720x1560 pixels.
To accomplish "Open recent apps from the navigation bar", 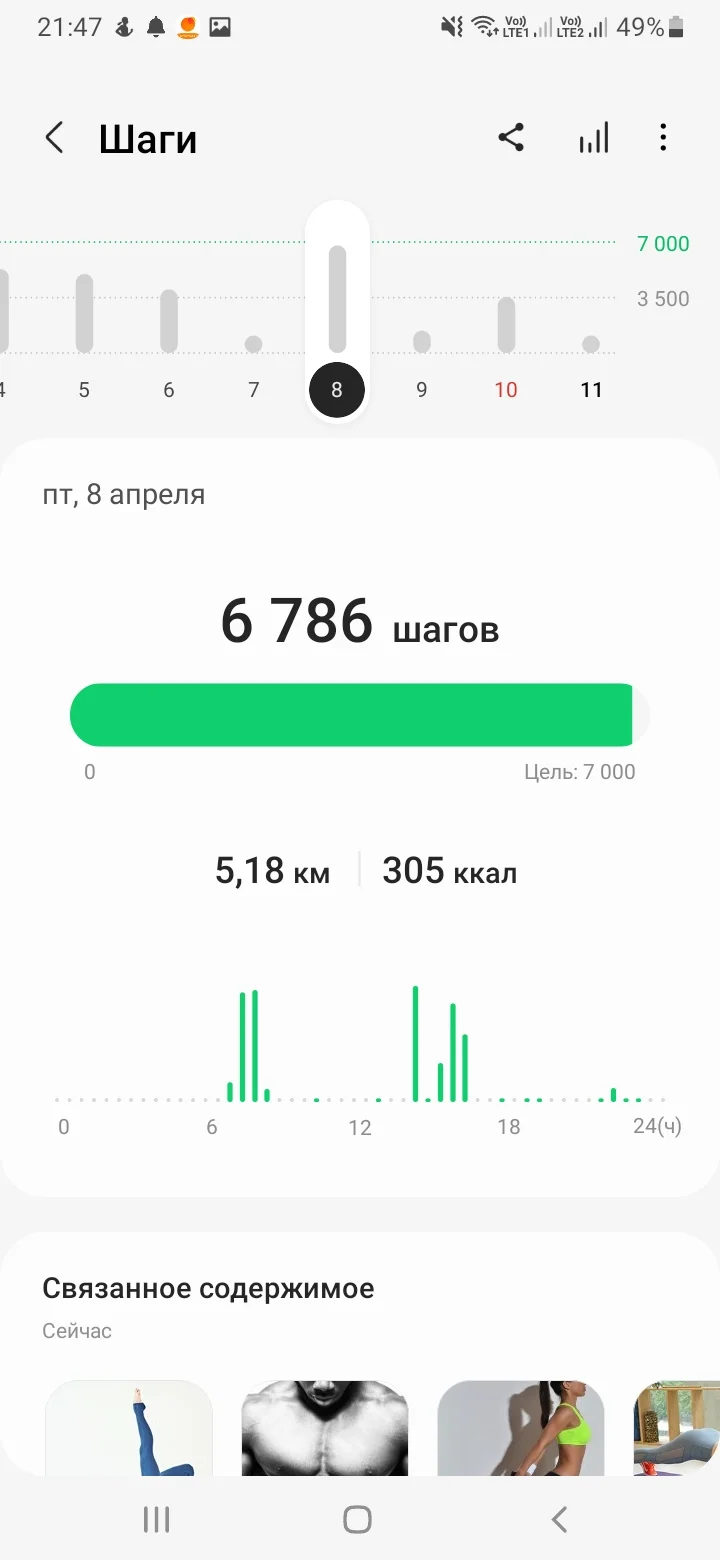I will pyautogui.click(x=156, y=1520).
